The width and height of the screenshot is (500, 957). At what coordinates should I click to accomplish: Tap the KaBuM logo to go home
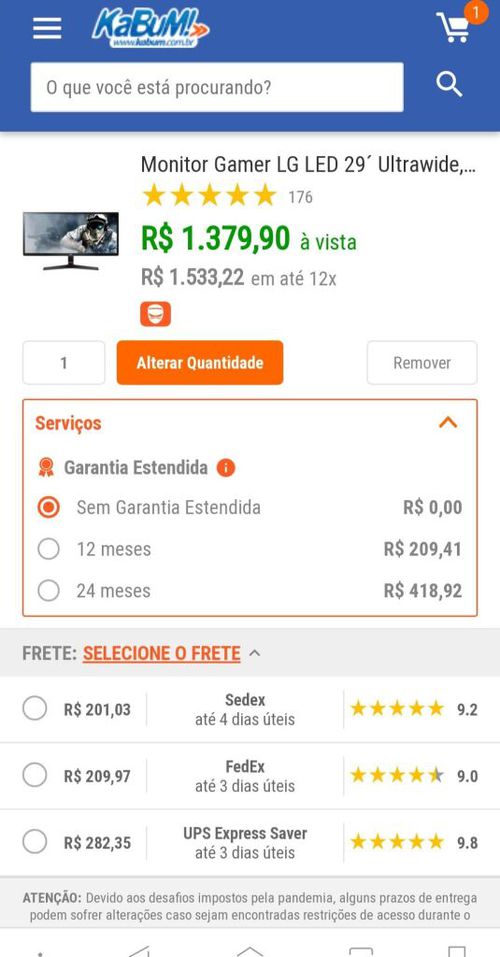(150, 27)
